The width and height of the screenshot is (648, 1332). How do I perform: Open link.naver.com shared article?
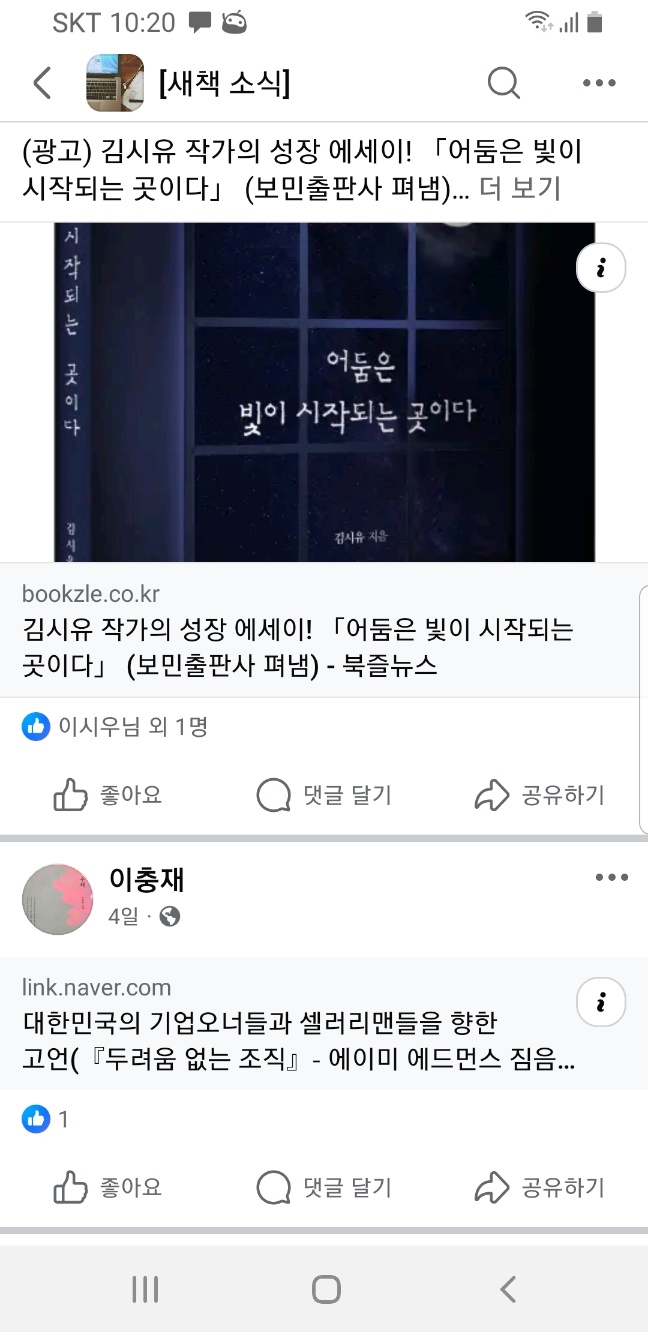290,1025
